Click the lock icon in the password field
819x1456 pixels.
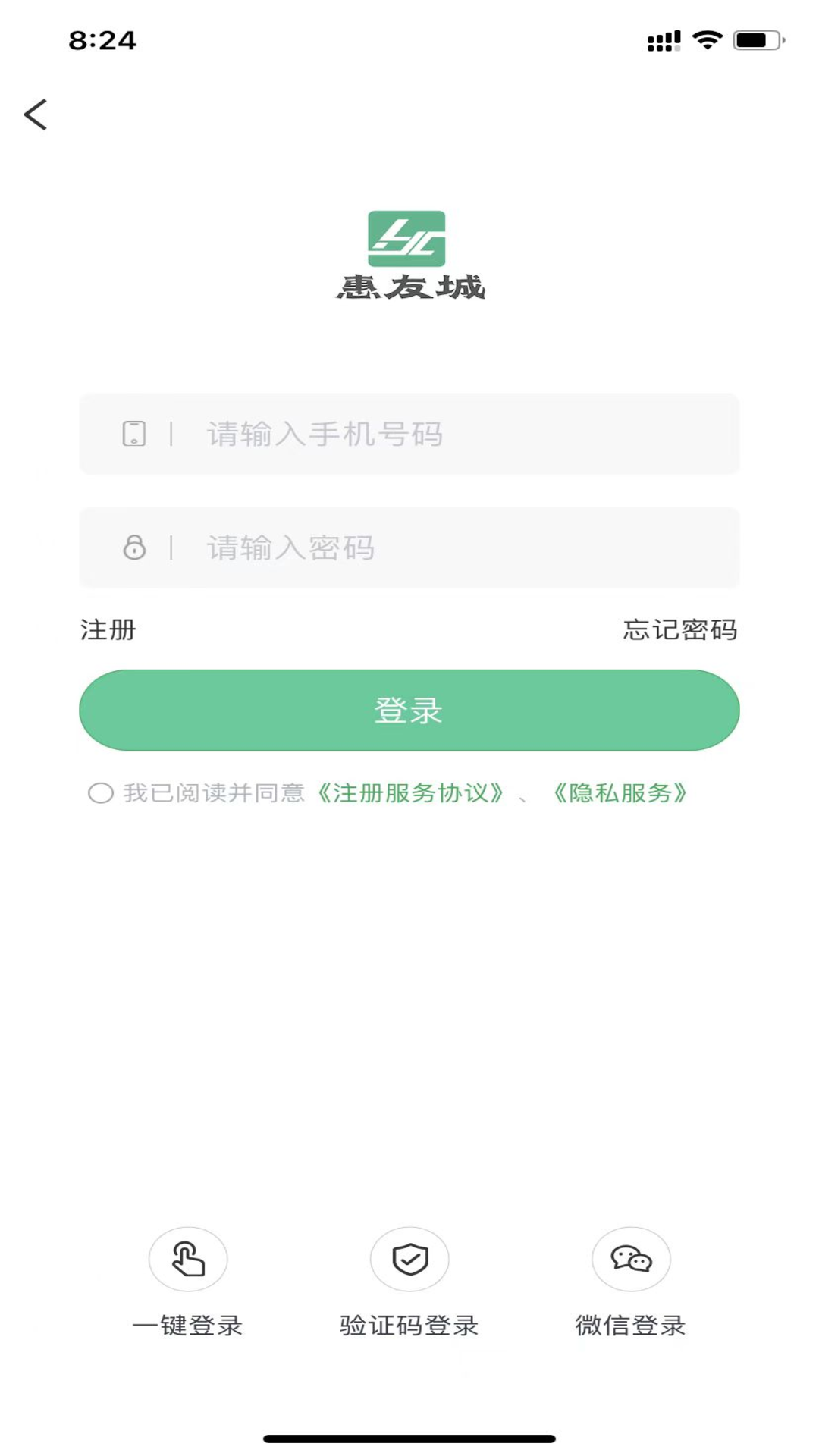pyautogui.click(x=135, y=548)
